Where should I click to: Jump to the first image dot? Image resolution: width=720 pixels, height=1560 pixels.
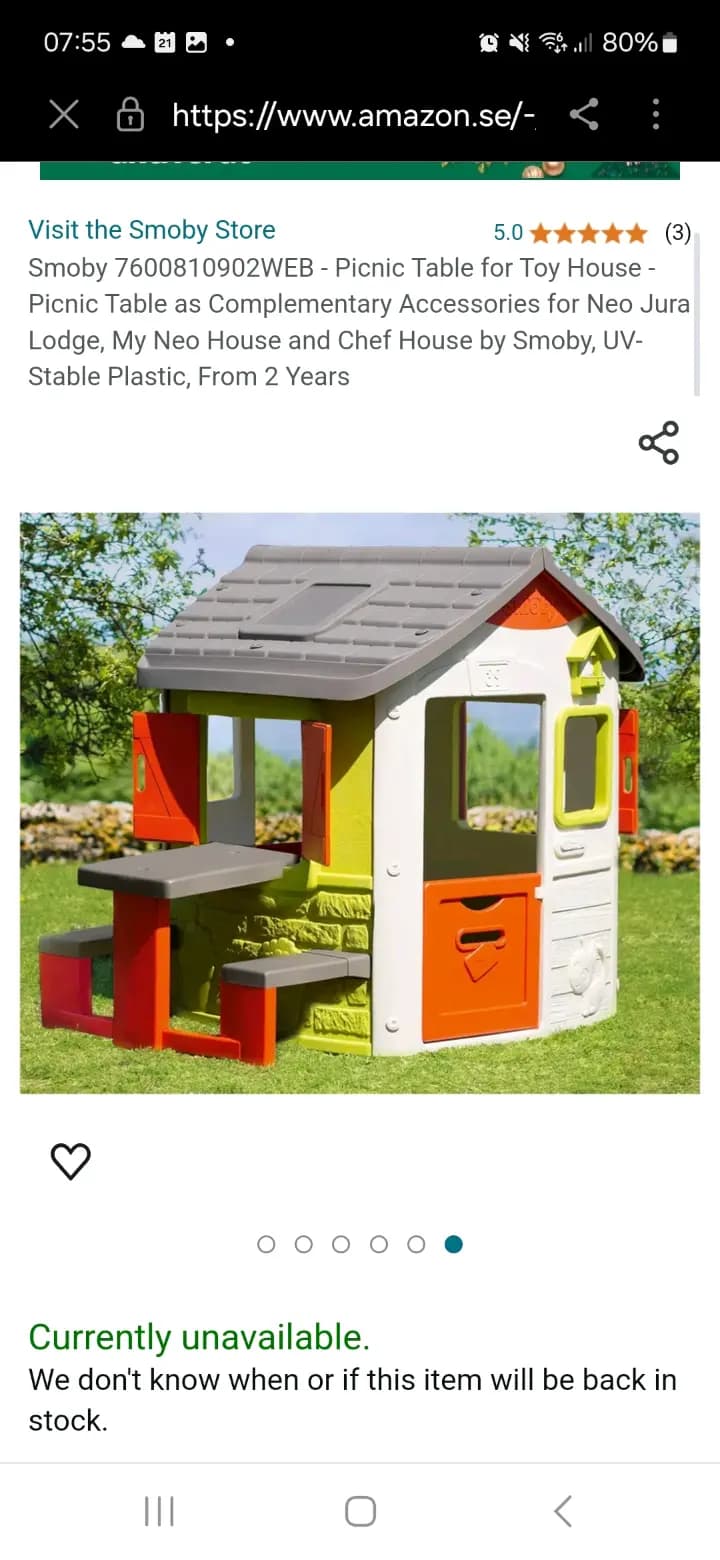[x=266, y=1244]
